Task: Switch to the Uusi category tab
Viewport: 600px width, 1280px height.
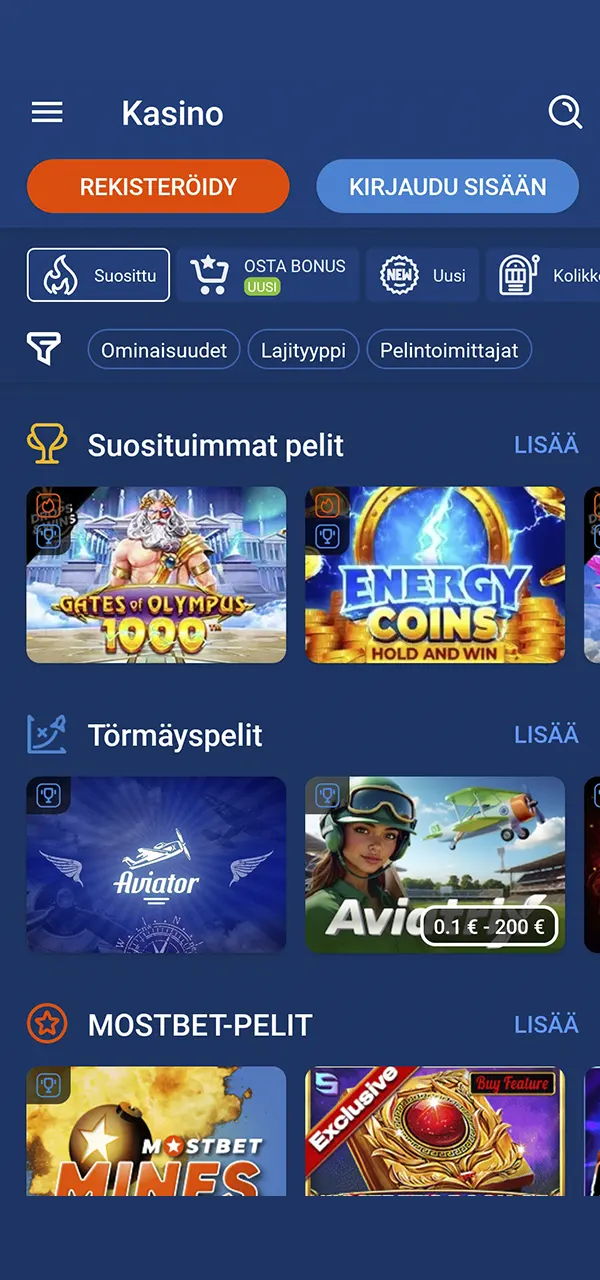Action: coord(423,275)
